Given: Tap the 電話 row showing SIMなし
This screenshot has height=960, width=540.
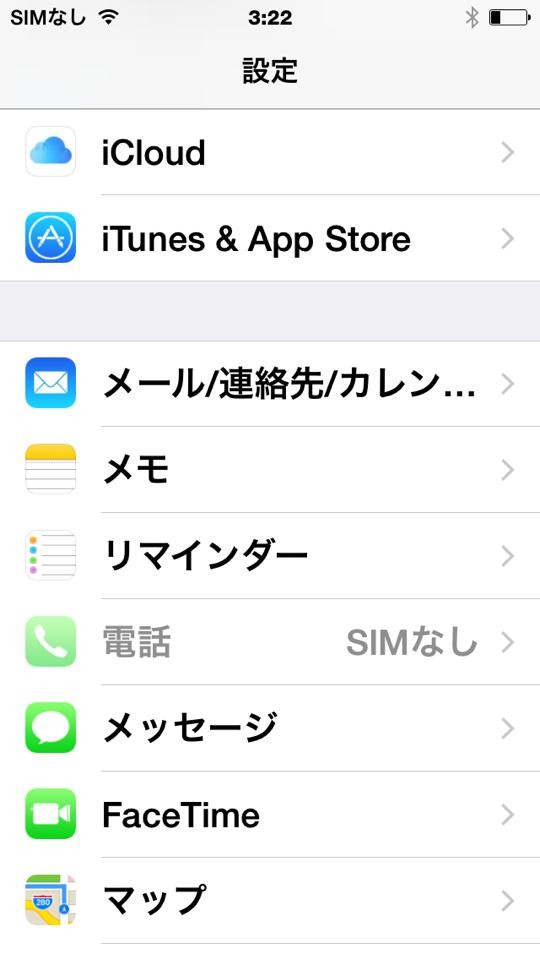Looking at the screenshot, I should (270, 642).
